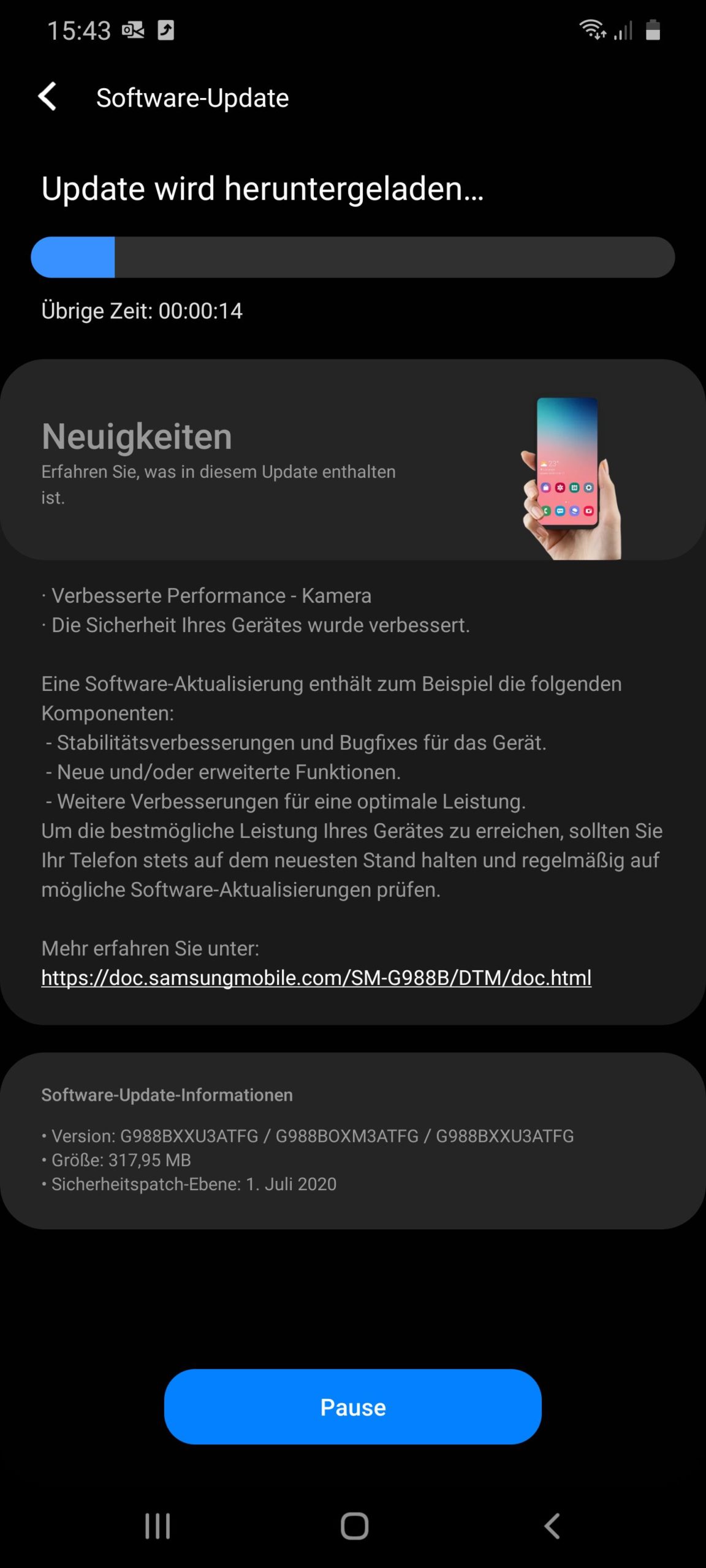Open the doc.samsungmobile.com link
706x1568 pixels.
[x=316, y=978]
